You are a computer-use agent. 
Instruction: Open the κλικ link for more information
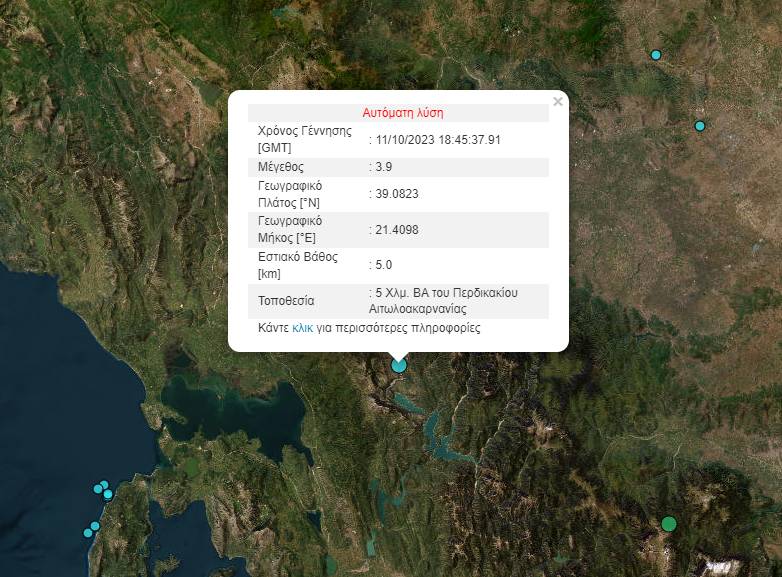(303, 328)
